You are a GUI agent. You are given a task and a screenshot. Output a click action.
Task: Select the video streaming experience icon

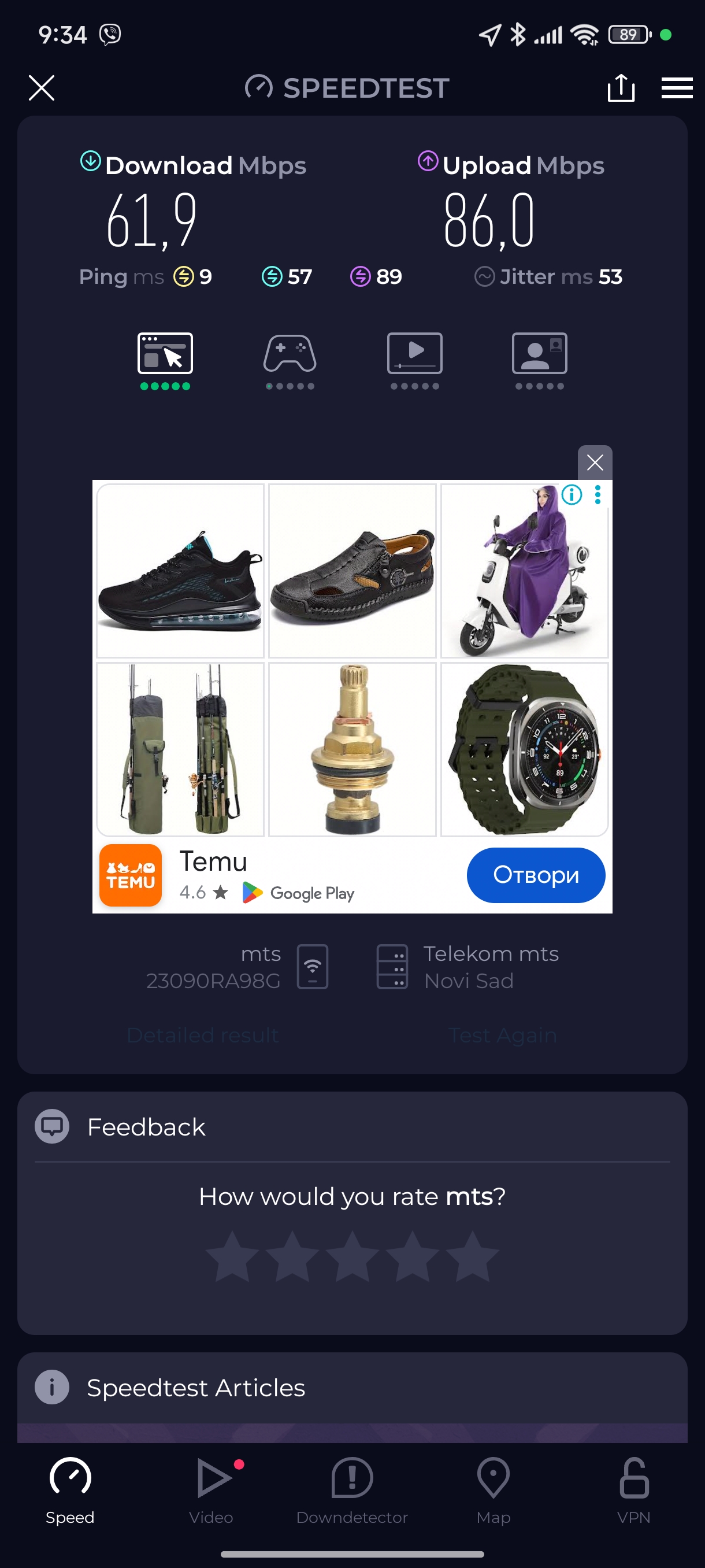[x=414, y=354]
